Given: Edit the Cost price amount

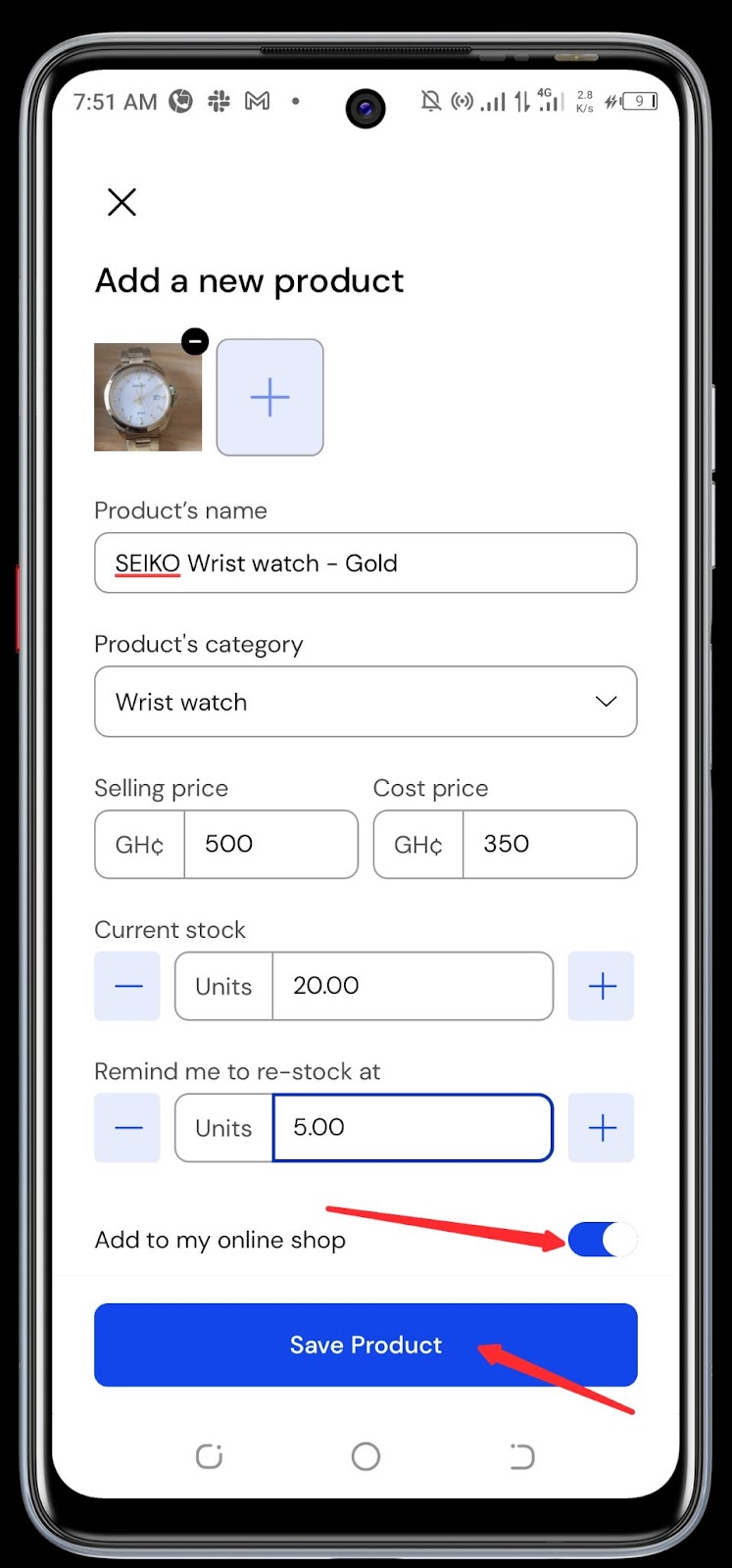Looking at the screenshot, I should 548,844.
